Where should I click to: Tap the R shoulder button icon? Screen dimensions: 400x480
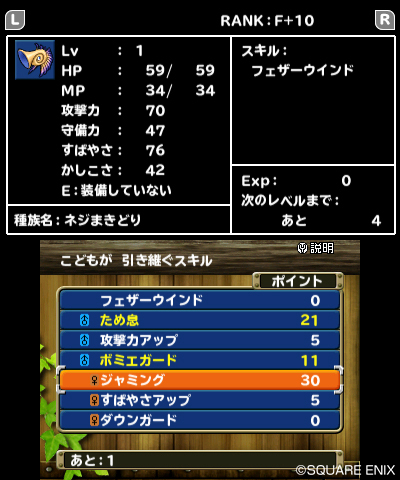pos(385,20)
